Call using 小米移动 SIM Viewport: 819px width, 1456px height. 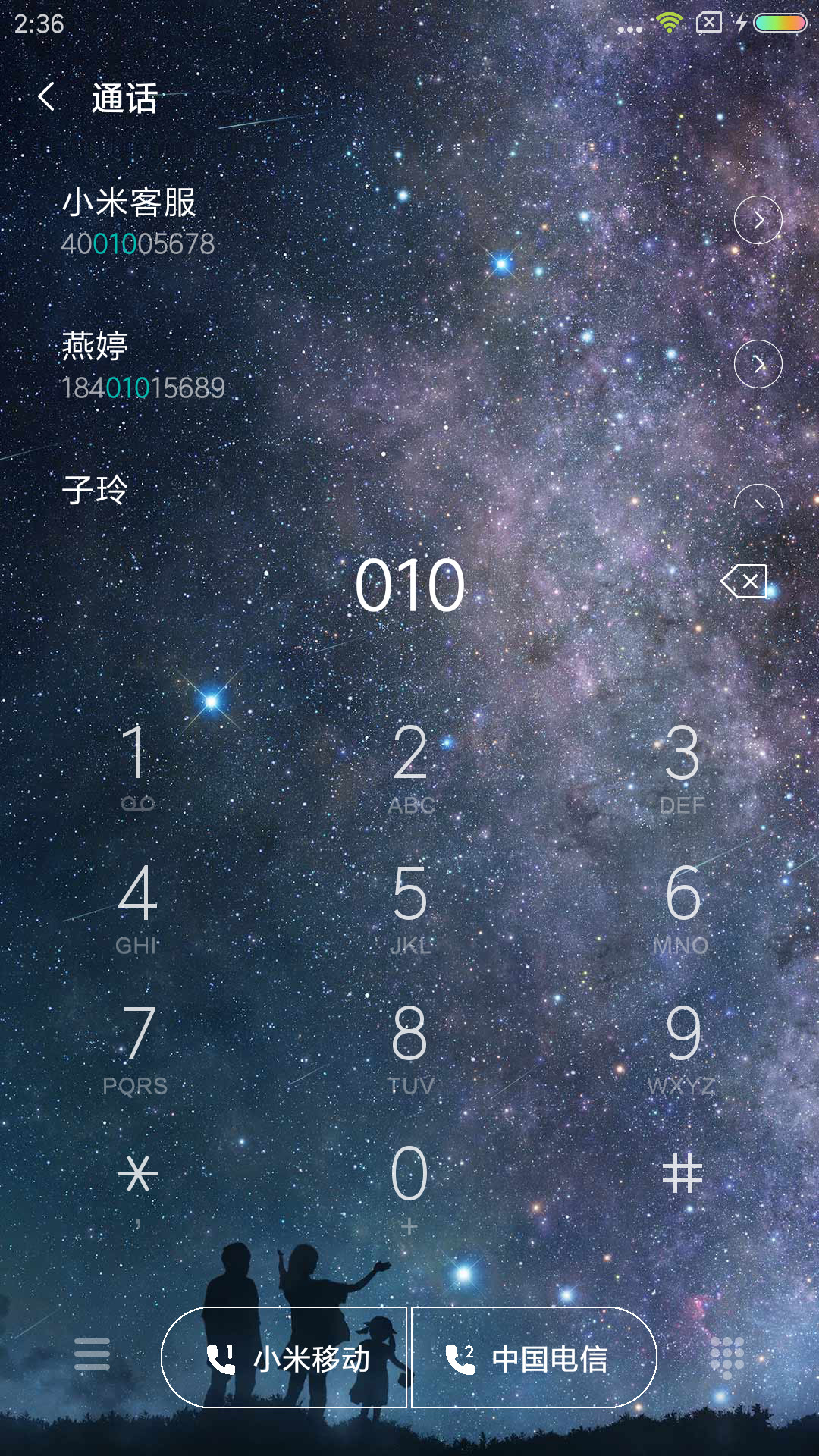pos(284,1357)
